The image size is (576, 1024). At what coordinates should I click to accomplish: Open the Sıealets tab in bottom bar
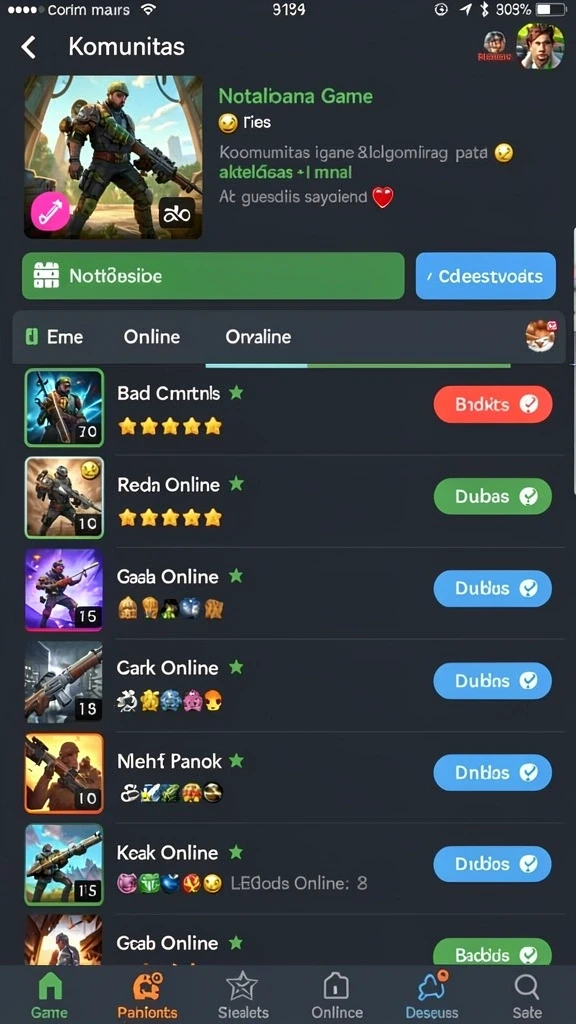pyautogui.click(x=243, y=996)
